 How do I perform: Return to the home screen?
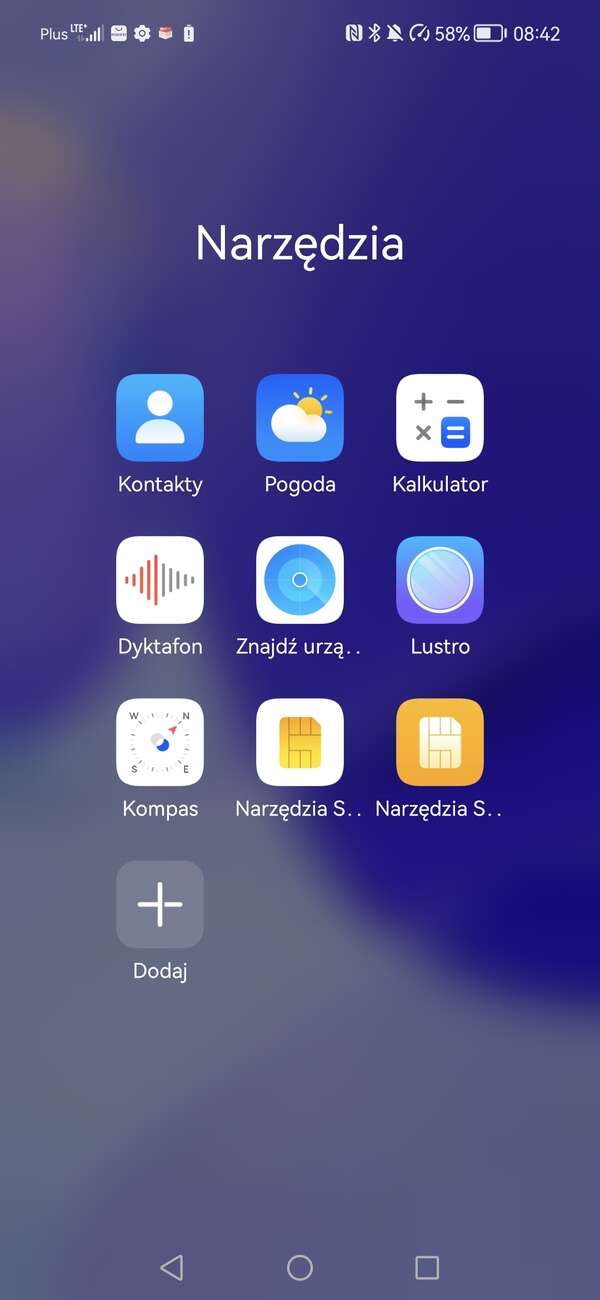(300, 1268)
